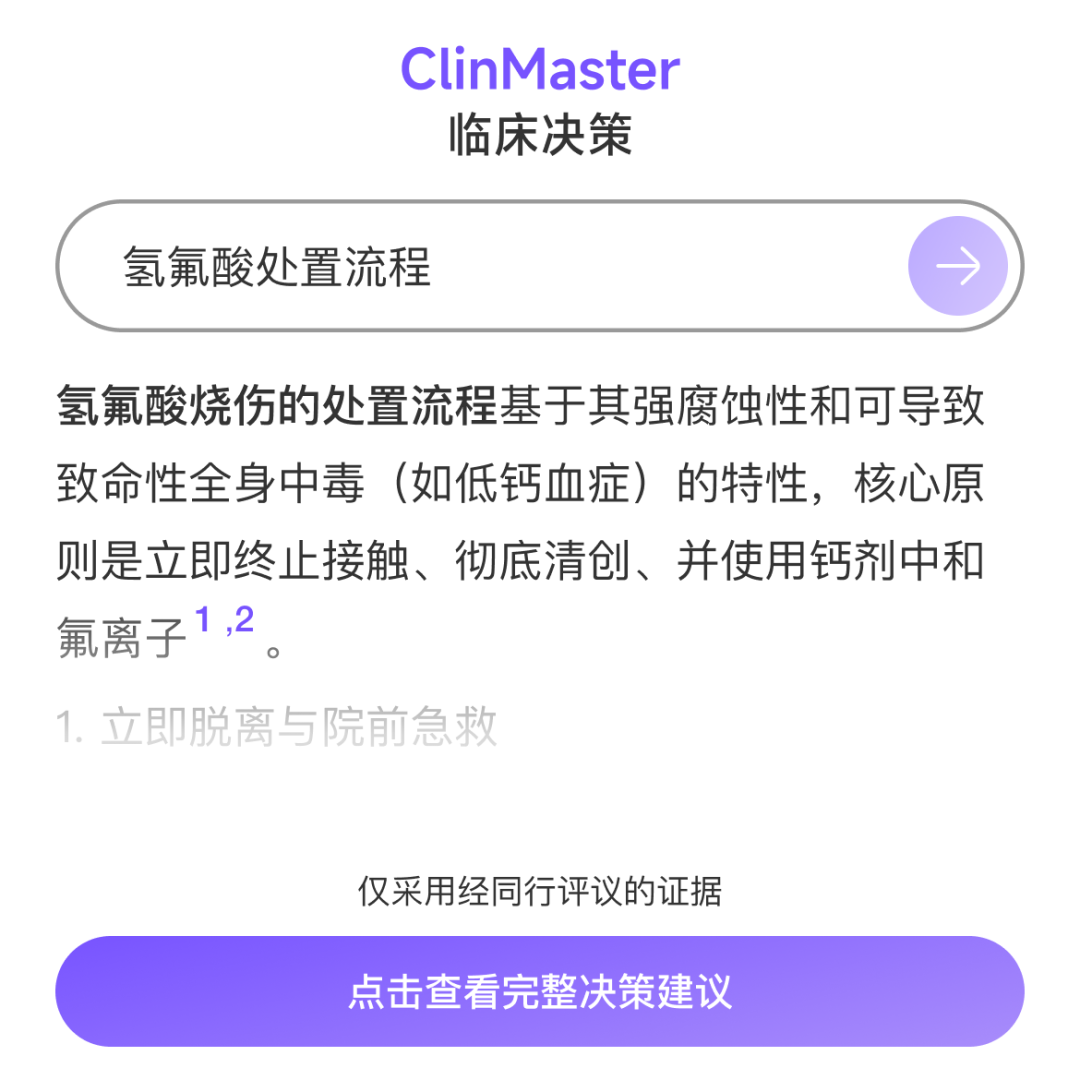Viewport: 1080px width, 1080px height.
Task: Tap 点击查看完整决策建议 button
Action: click(x=540, y=991)
